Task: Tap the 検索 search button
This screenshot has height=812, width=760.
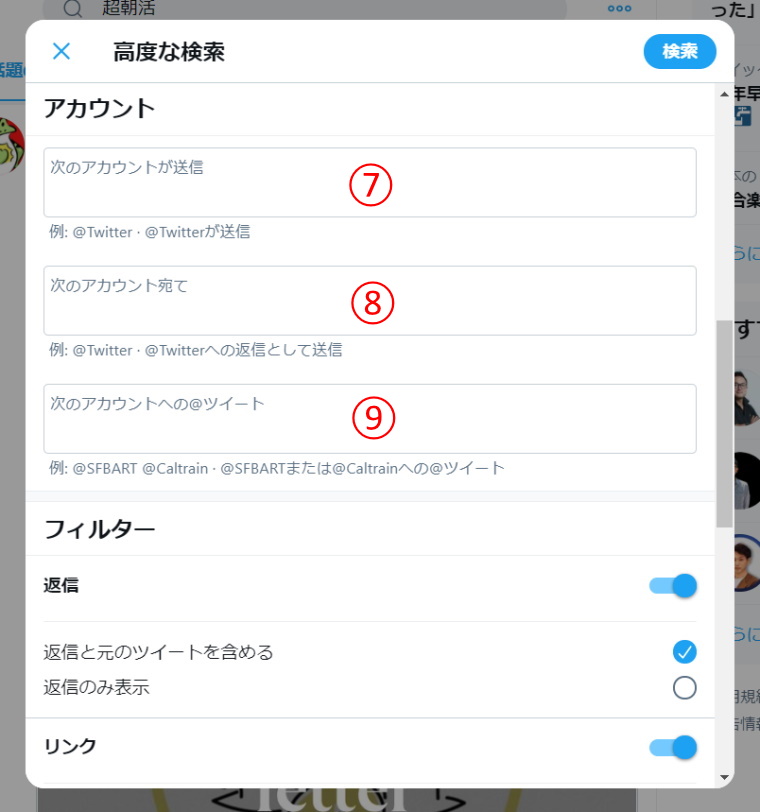Action: click(680, 51)
